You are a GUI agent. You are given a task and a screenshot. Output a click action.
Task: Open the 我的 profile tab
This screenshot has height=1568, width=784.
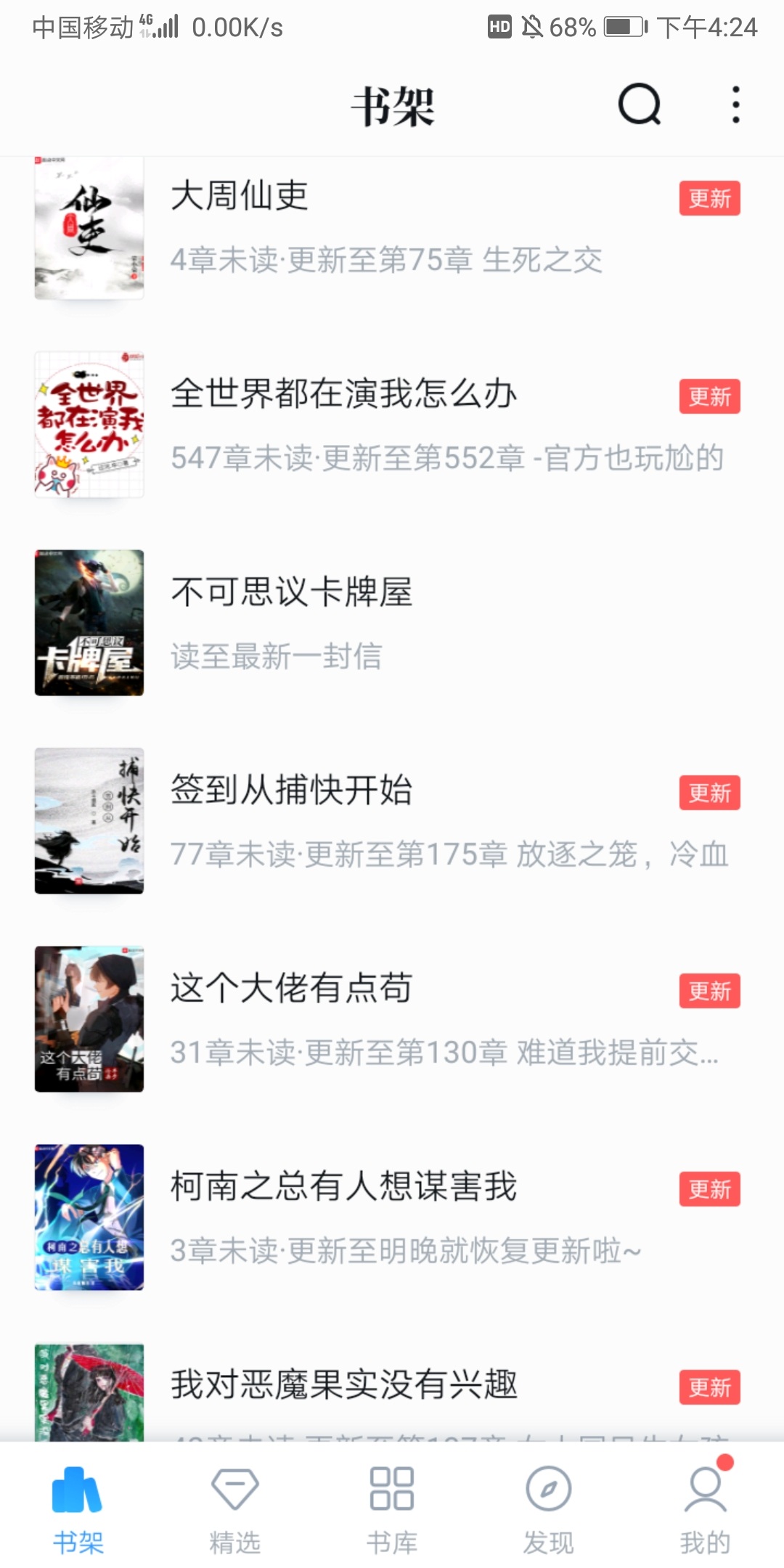coord(705,1508)
